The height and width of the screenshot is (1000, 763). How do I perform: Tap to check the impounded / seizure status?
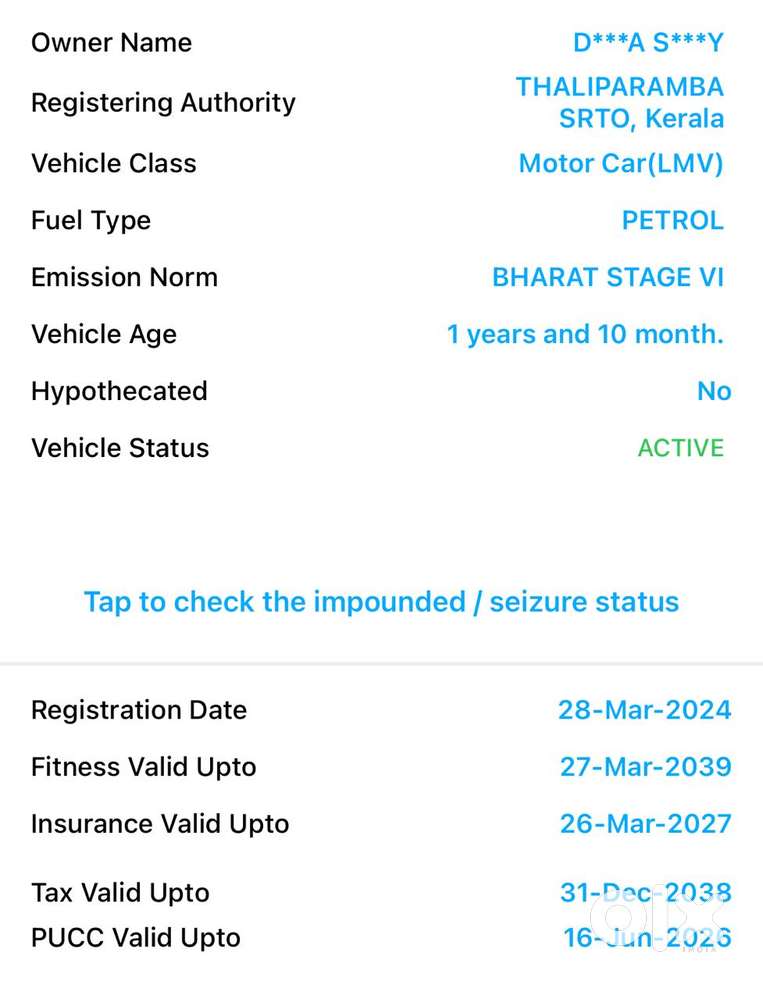[x=381, y=602]
